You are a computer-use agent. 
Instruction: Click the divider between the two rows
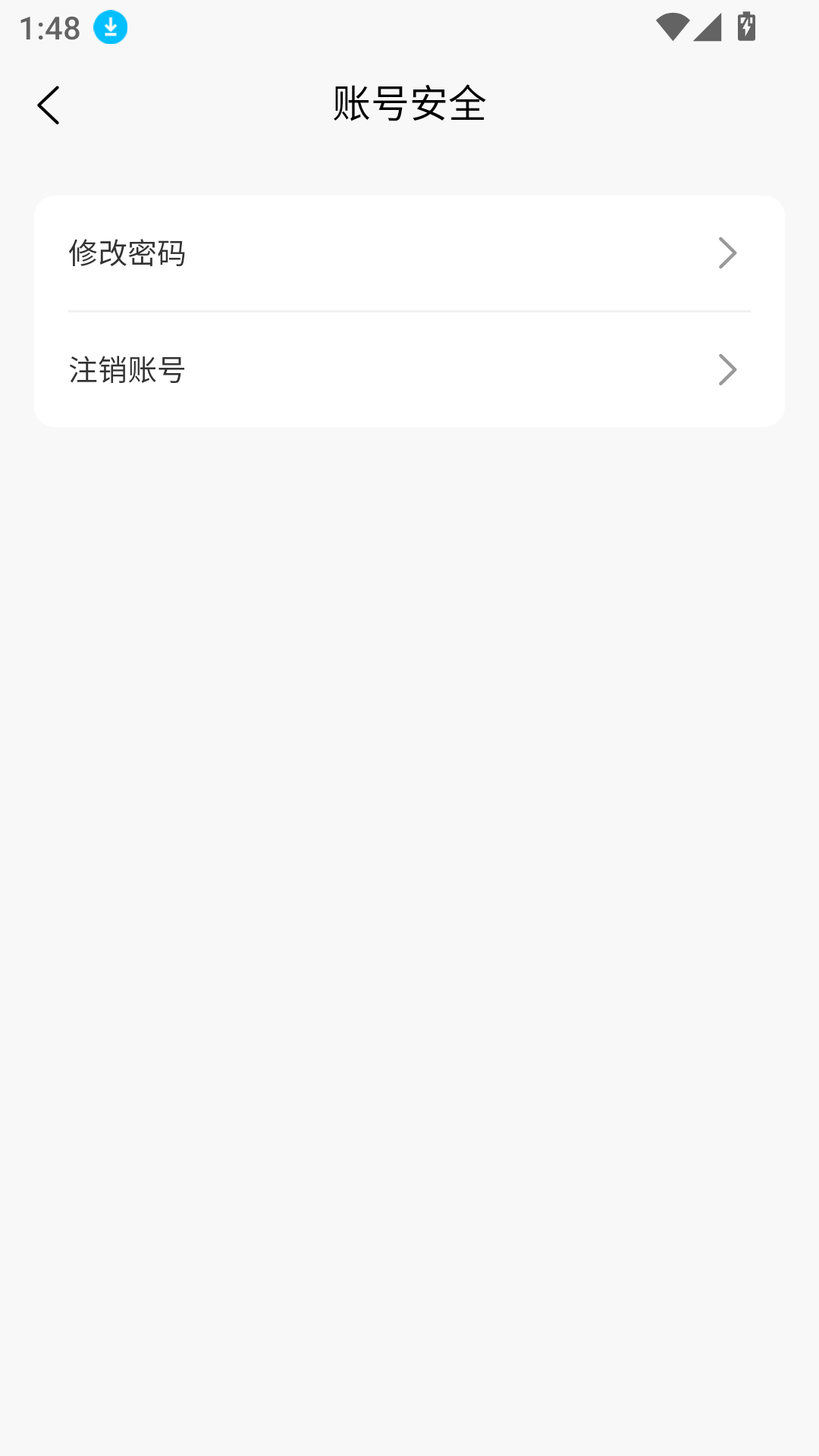coord(409,311)
